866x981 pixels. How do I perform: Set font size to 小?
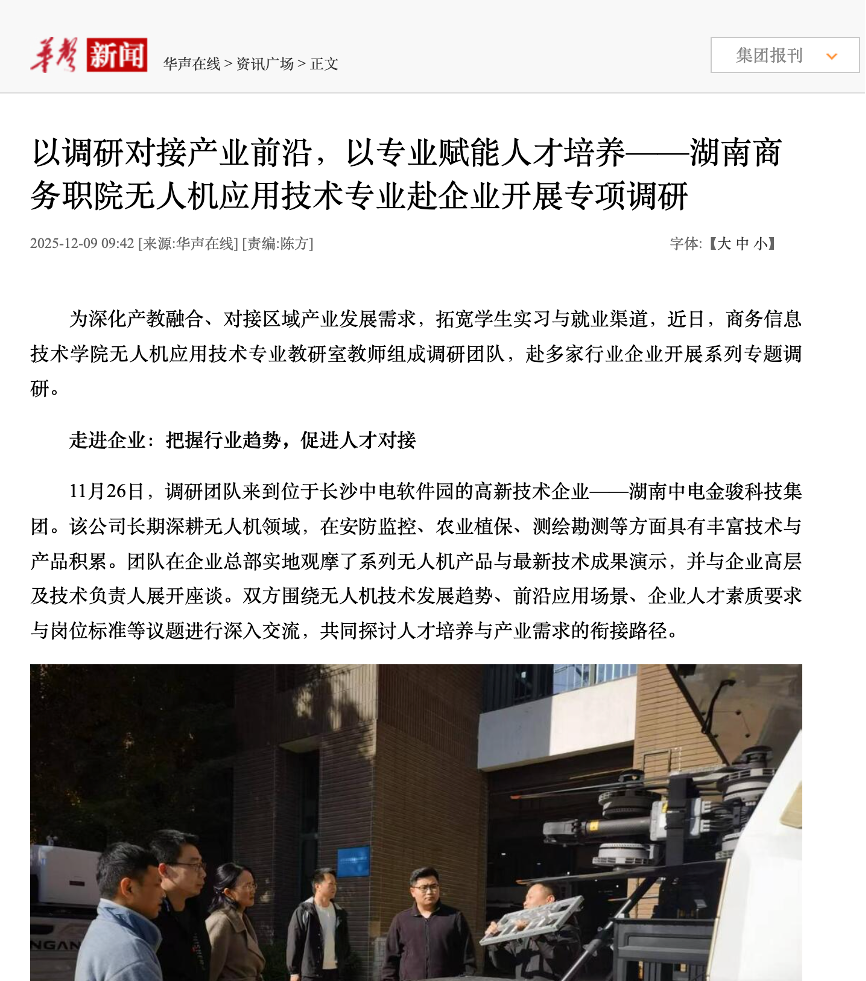coord(760,243)
